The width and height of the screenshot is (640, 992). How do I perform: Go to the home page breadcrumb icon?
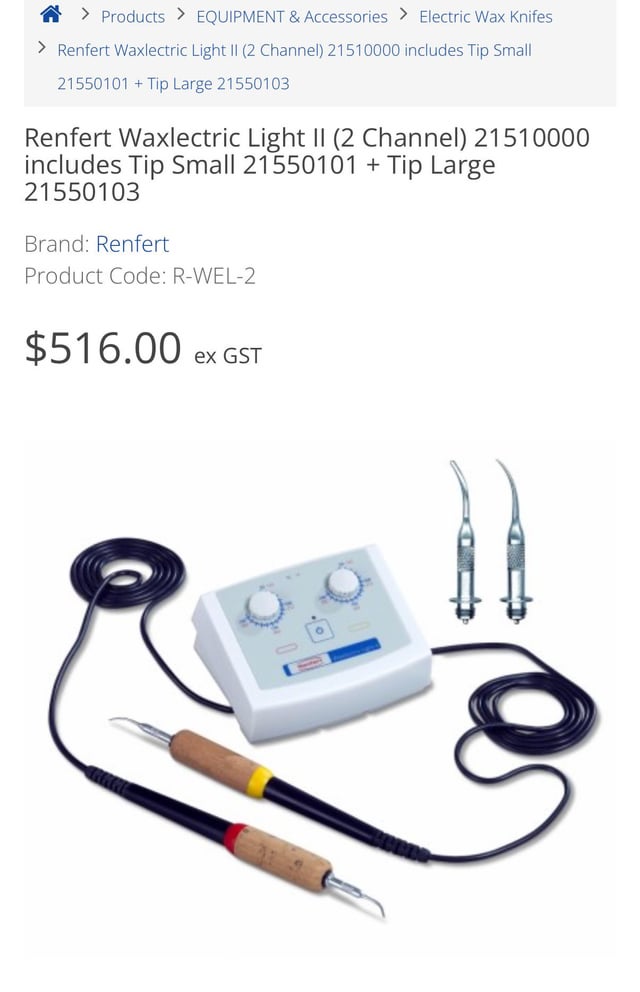coord(50,15)
